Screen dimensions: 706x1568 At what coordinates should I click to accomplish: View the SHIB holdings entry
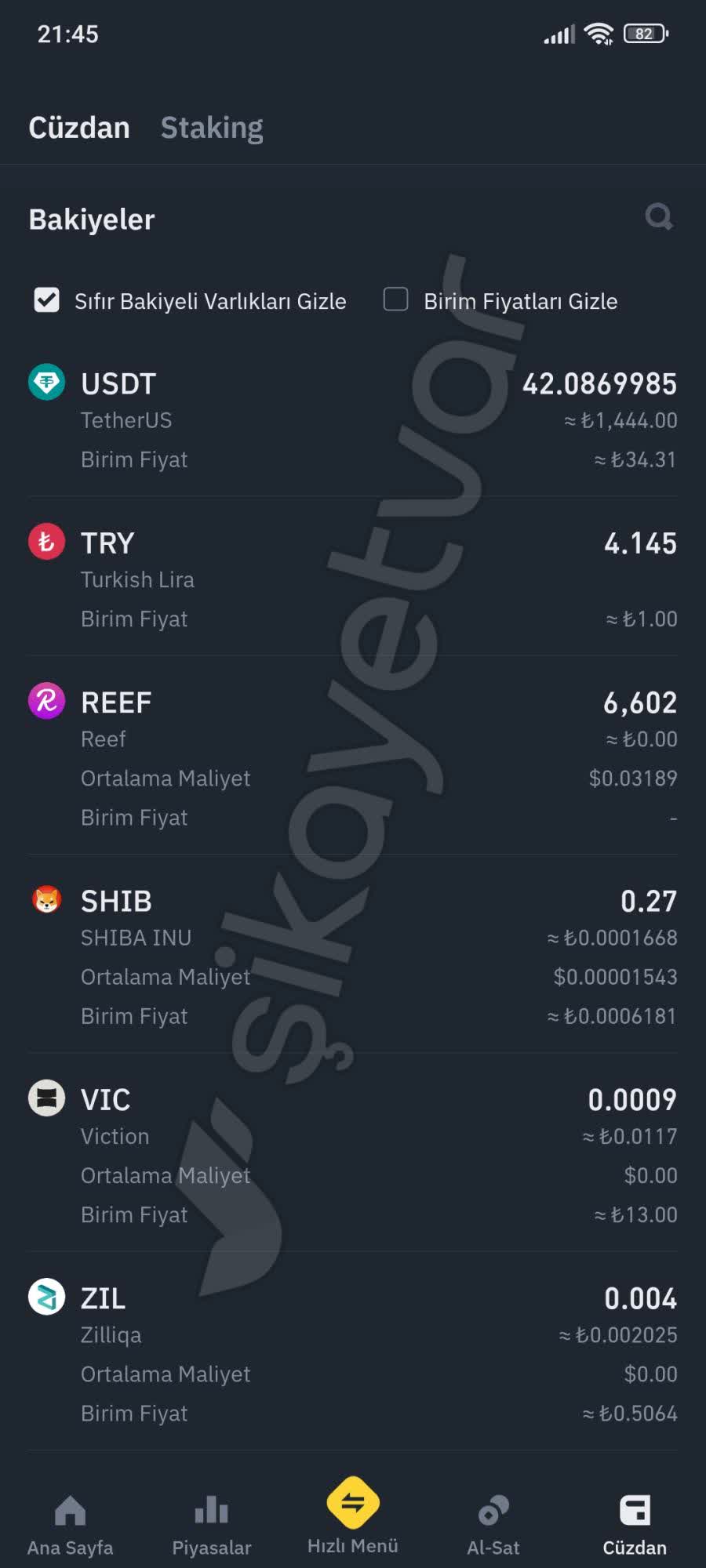[x=353, y=956]
